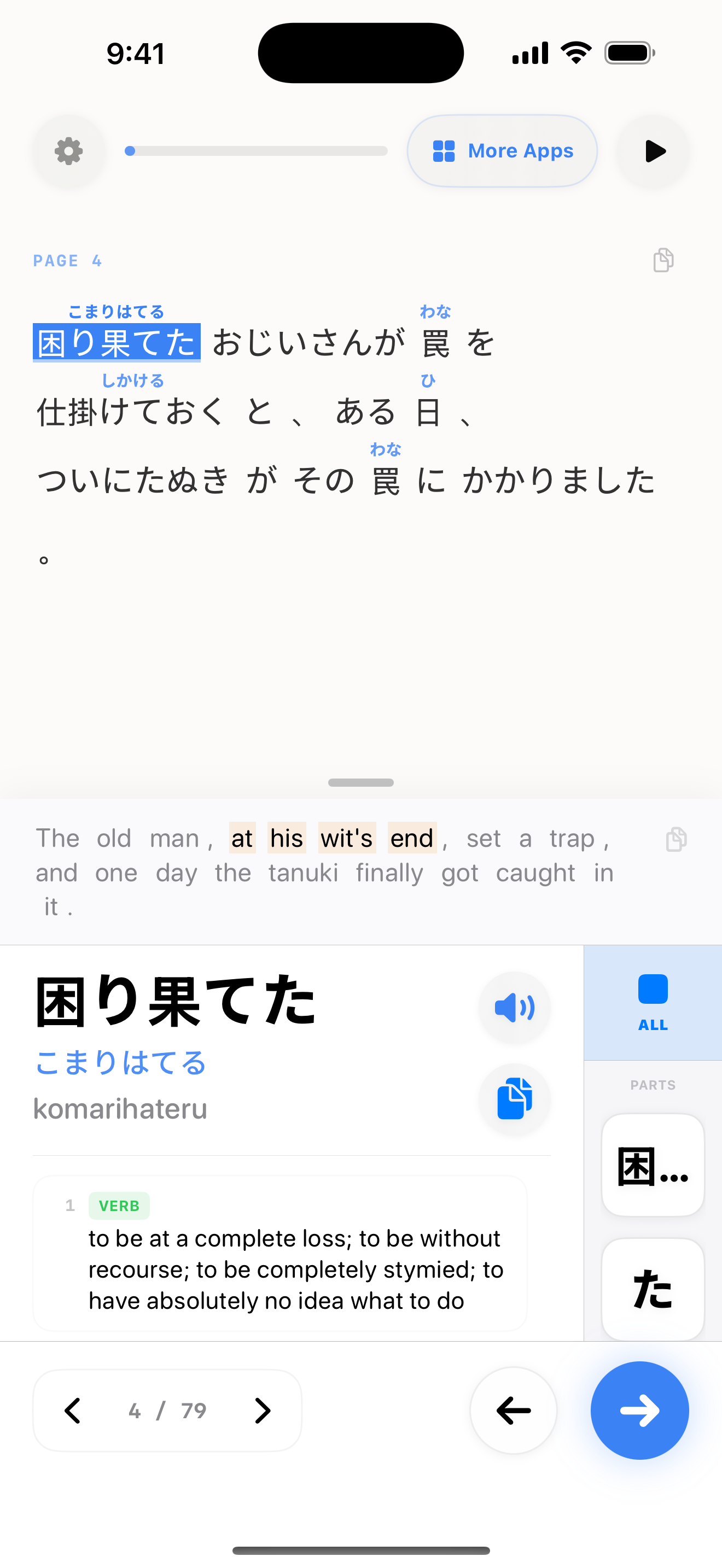
Task: Play the audio narration
Action: point(654,151)
